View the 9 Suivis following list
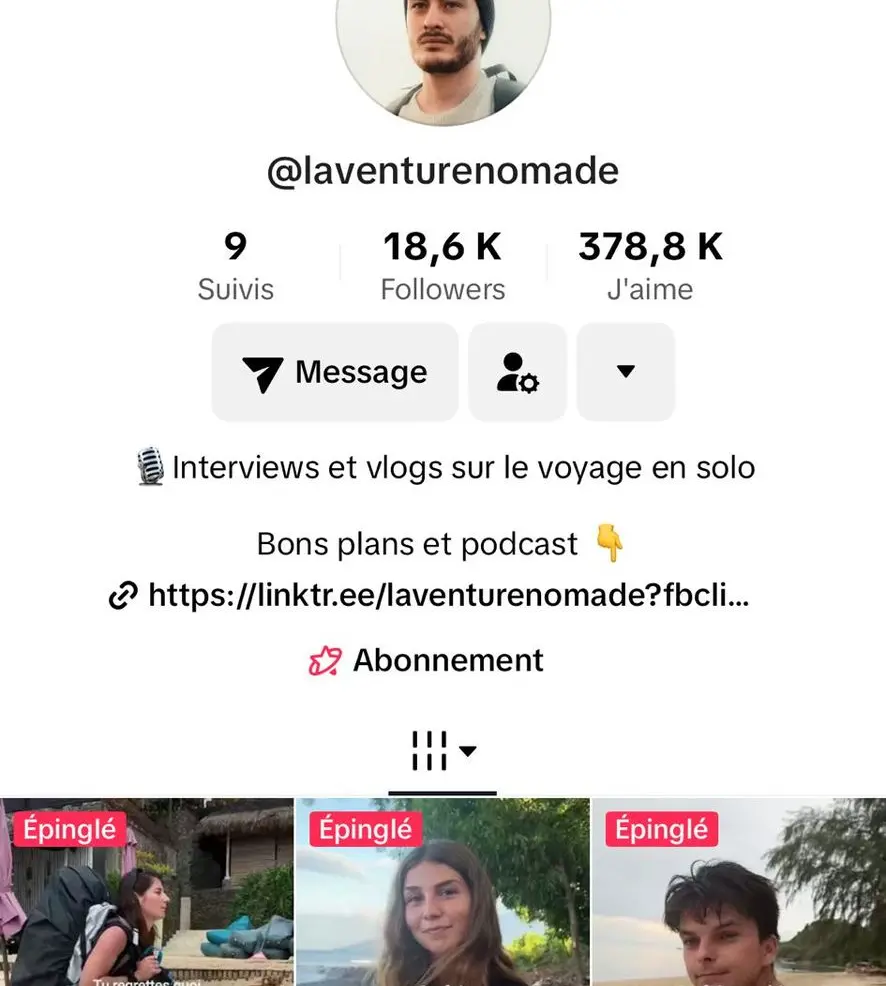Image resolution: width=886 pixels, height=986 pixels. pos(236,267)
